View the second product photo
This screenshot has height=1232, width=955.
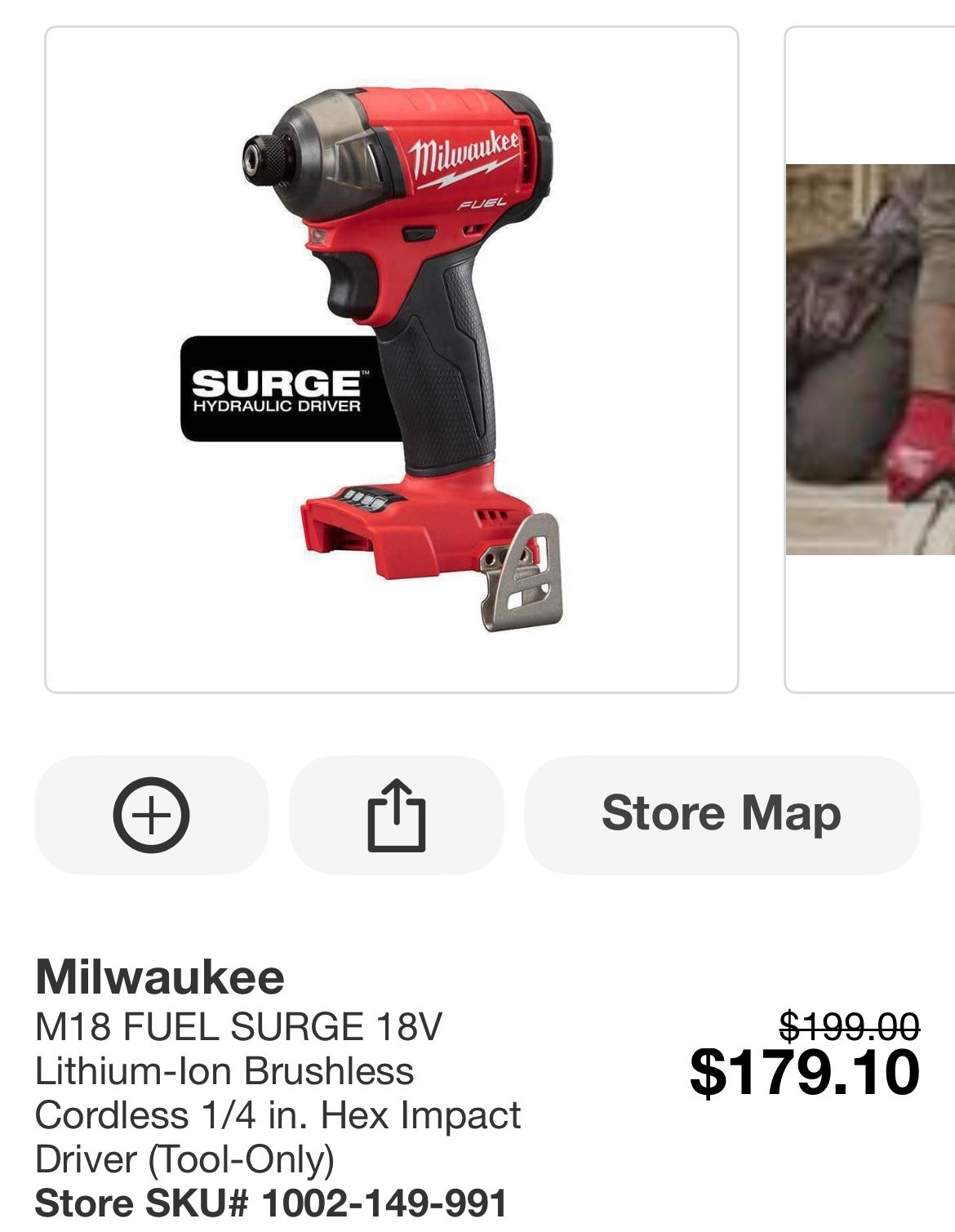pyautogui.click(x=870, y=359)
